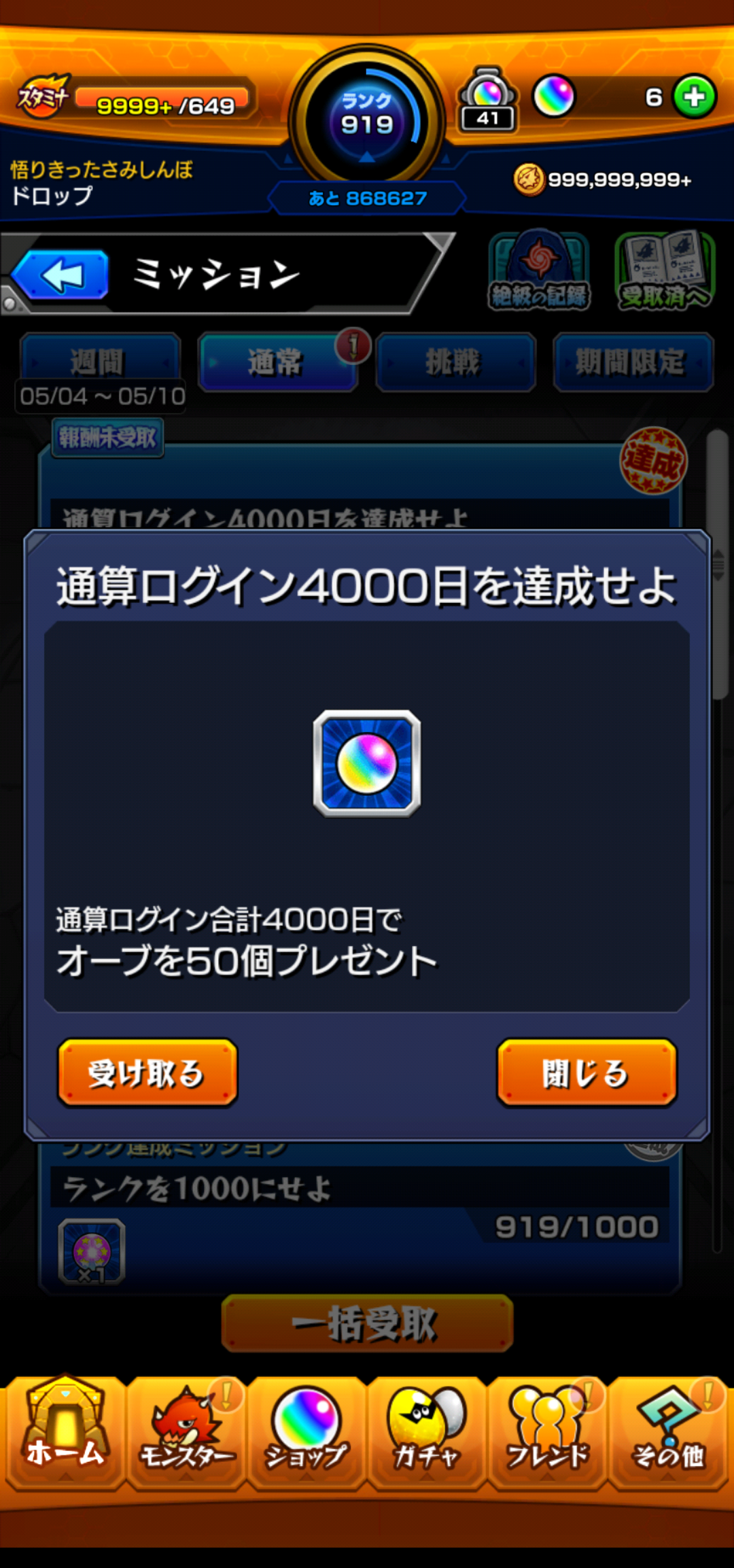734x1568 pixels.
Task: Switch to the 通常 missions tab
Action: pos(277,362)
